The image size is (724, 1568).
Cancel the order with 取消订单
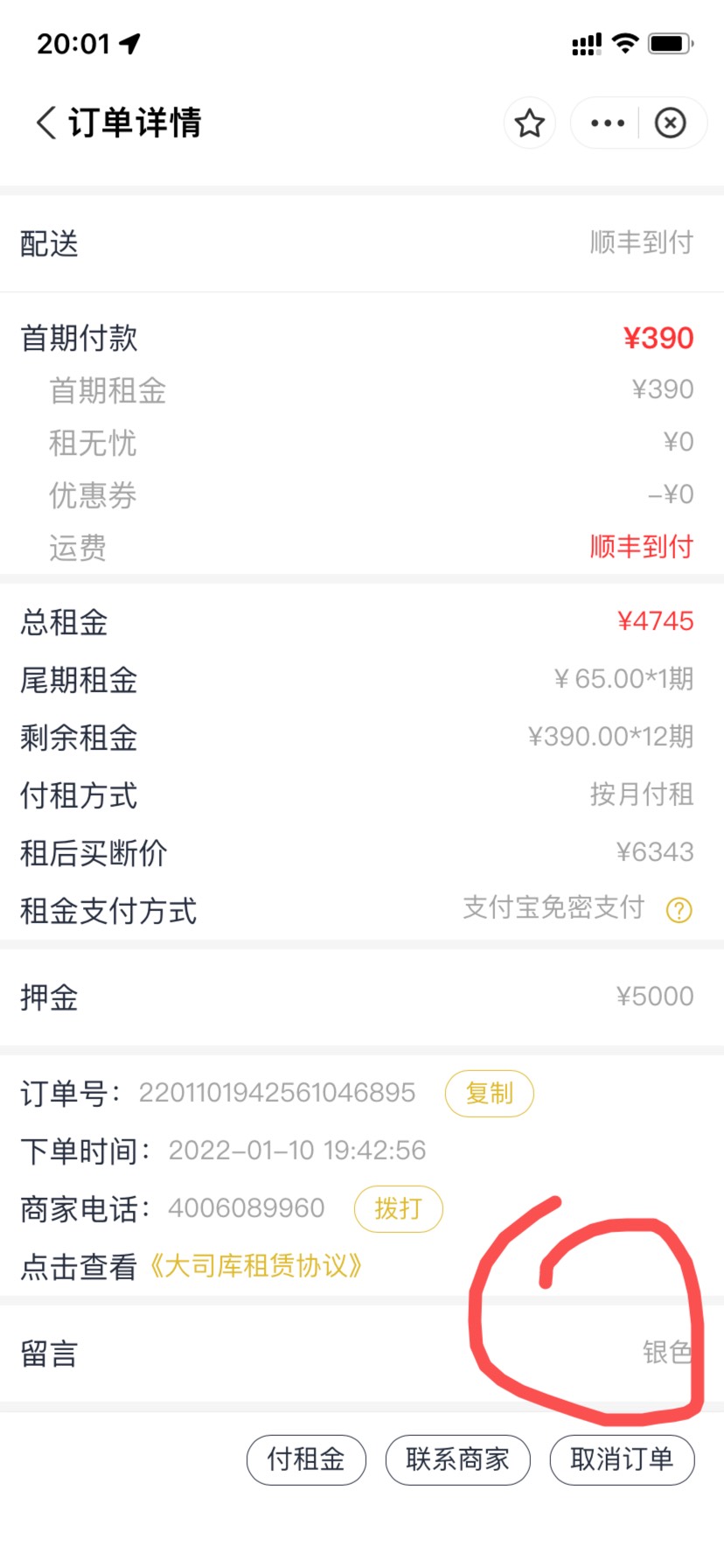pos(622,1459)
